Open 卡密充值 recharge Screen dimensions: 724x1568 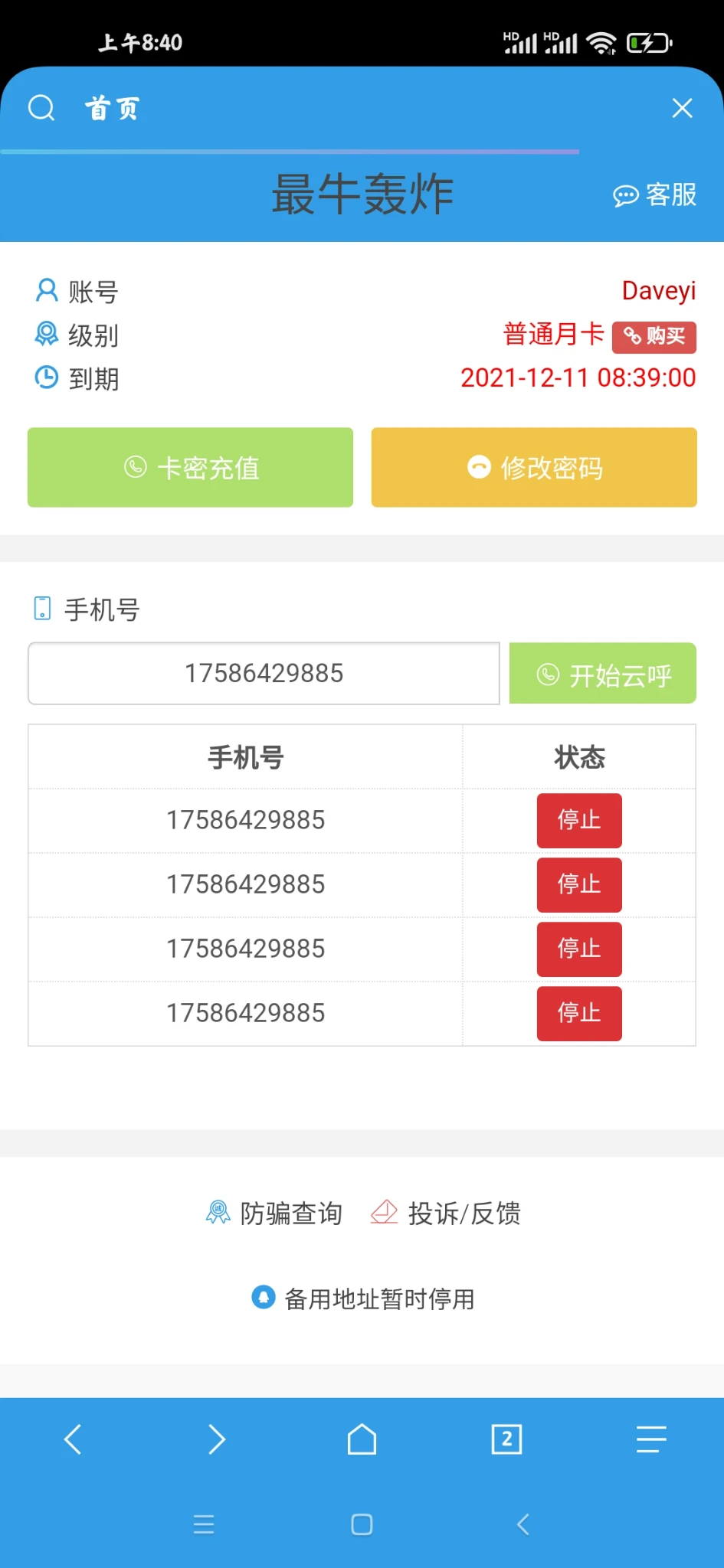190,467
